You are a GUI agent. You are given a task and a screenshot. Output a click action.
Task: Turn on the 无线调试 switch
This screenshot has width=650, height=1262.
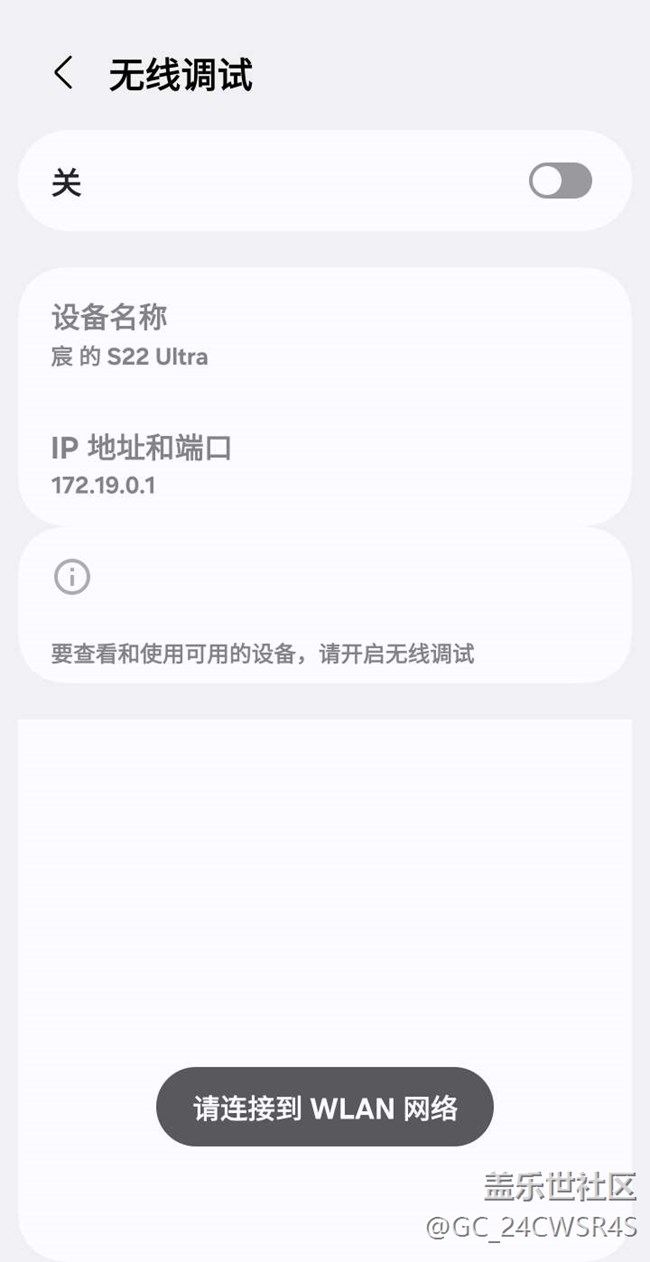click(x=560, y=181)
